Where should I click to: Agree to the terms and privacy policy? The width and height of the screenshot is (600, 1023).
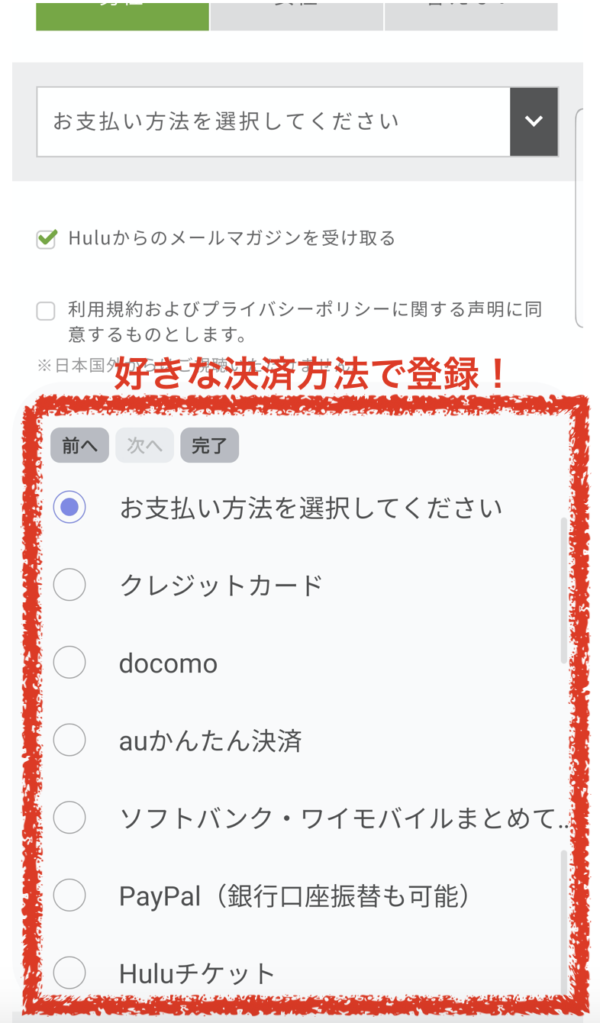coord(46,311)
